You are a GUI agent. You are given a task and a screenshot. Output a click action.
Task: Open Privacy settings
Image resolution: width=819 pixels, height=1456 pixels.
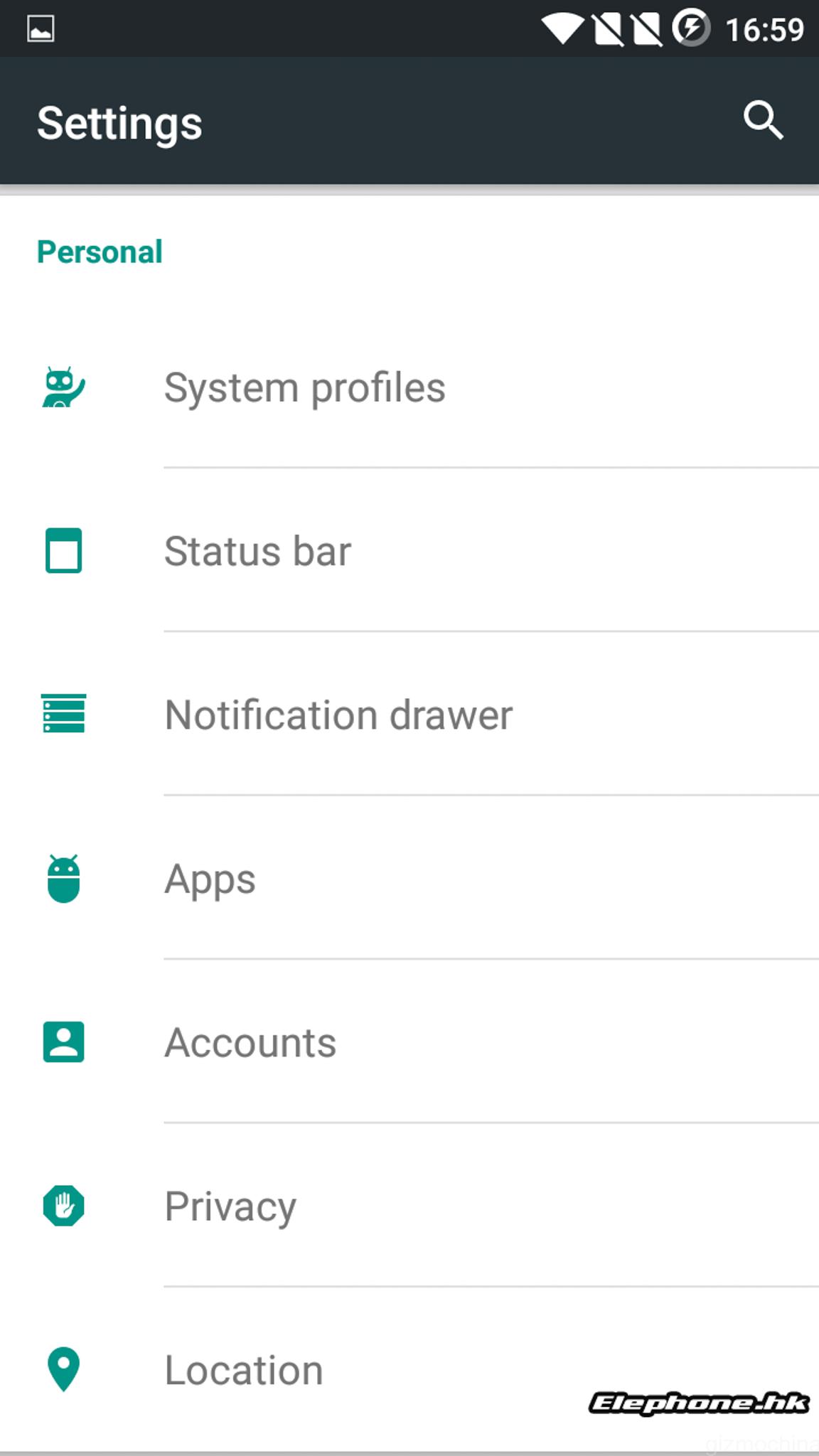[x=409, y=1205]
